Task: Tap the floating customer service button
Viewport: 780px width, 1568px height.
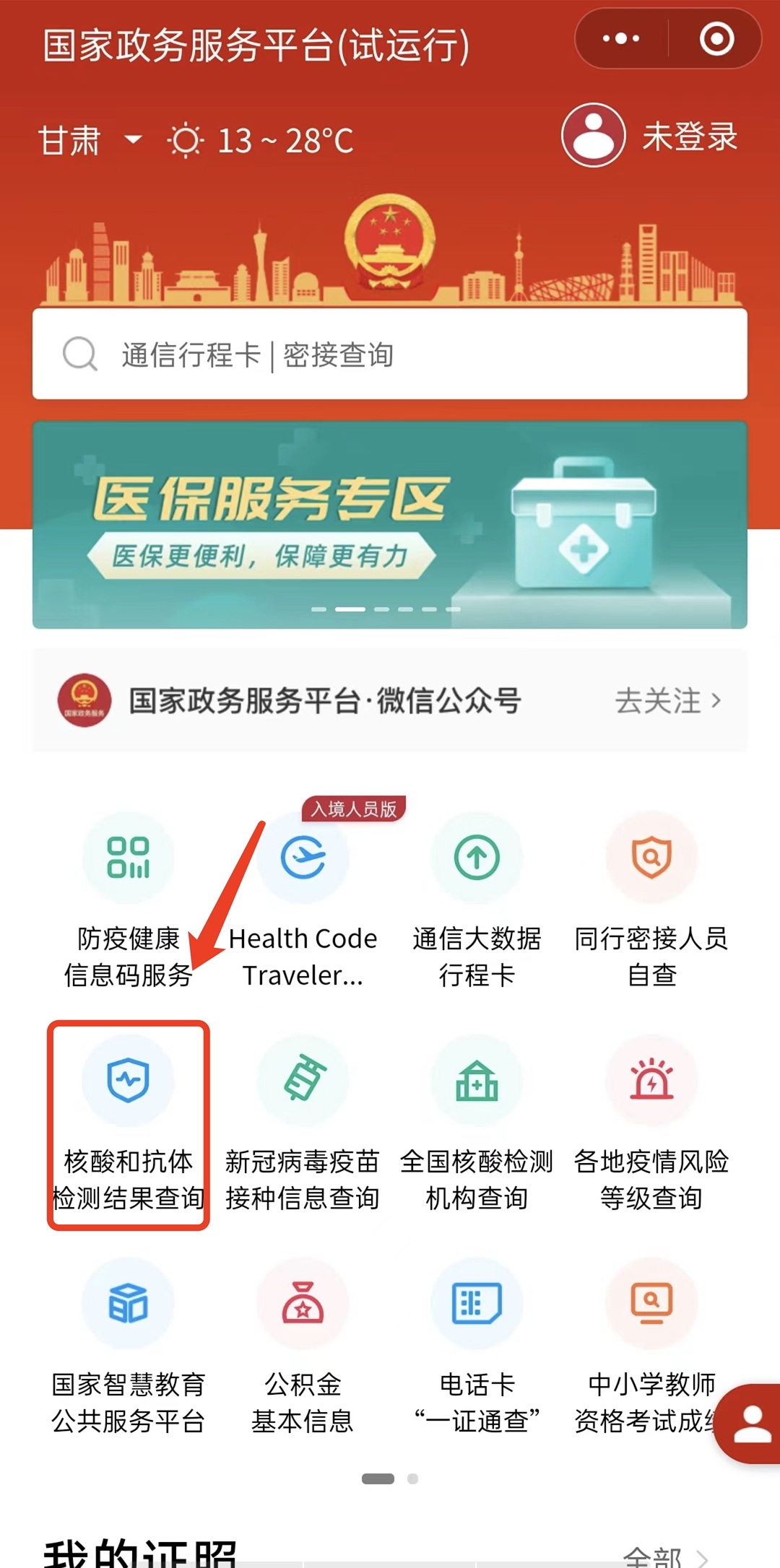Action: (x=751, y=1424)
